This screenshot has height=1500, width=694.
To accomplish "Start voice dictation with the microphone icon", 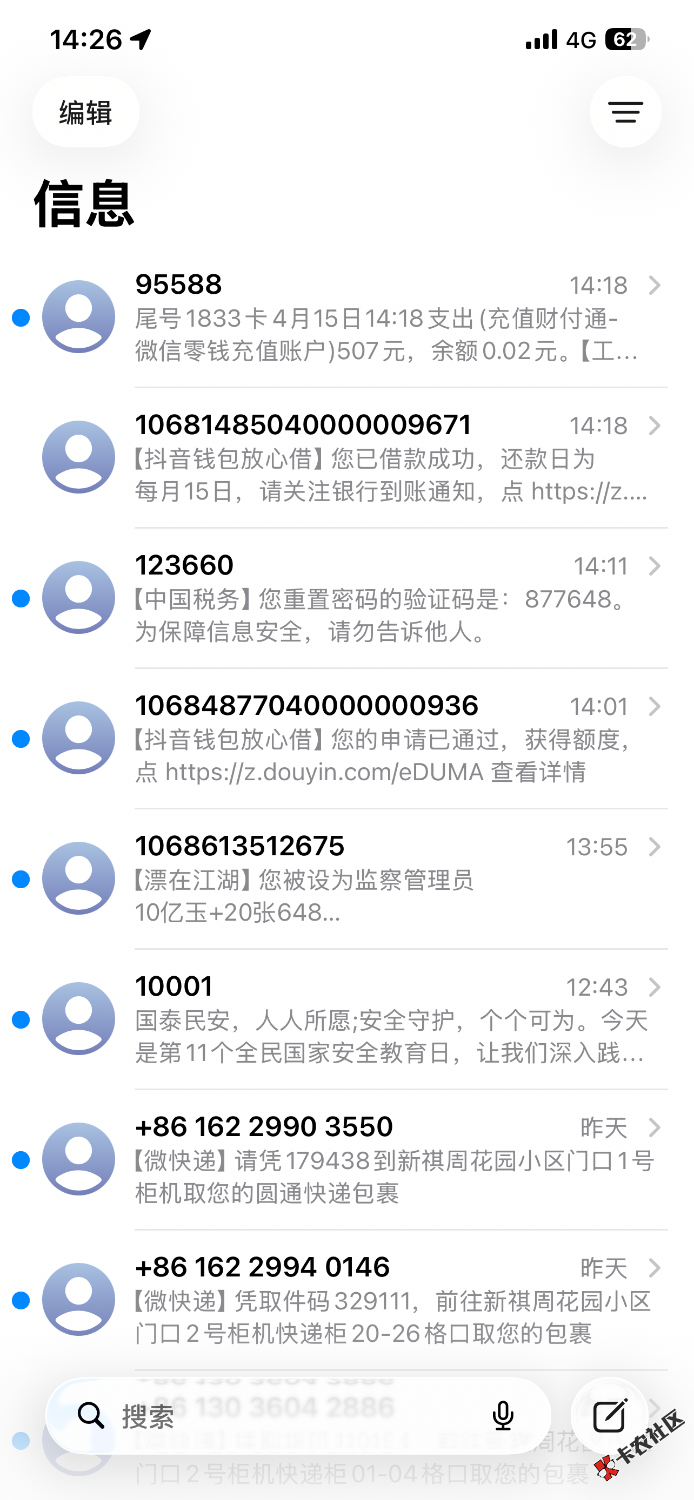I will coord(503,1415).
